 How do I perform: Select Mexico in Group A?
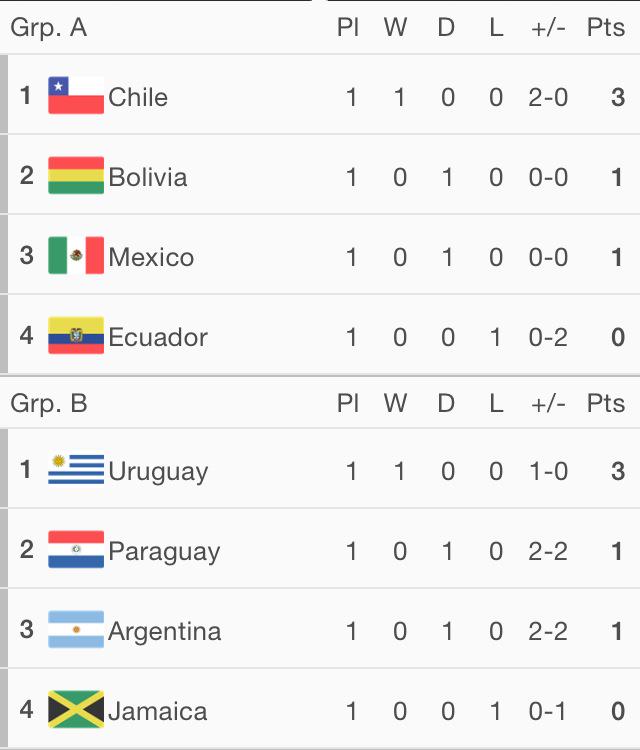(x=151, y=257)
